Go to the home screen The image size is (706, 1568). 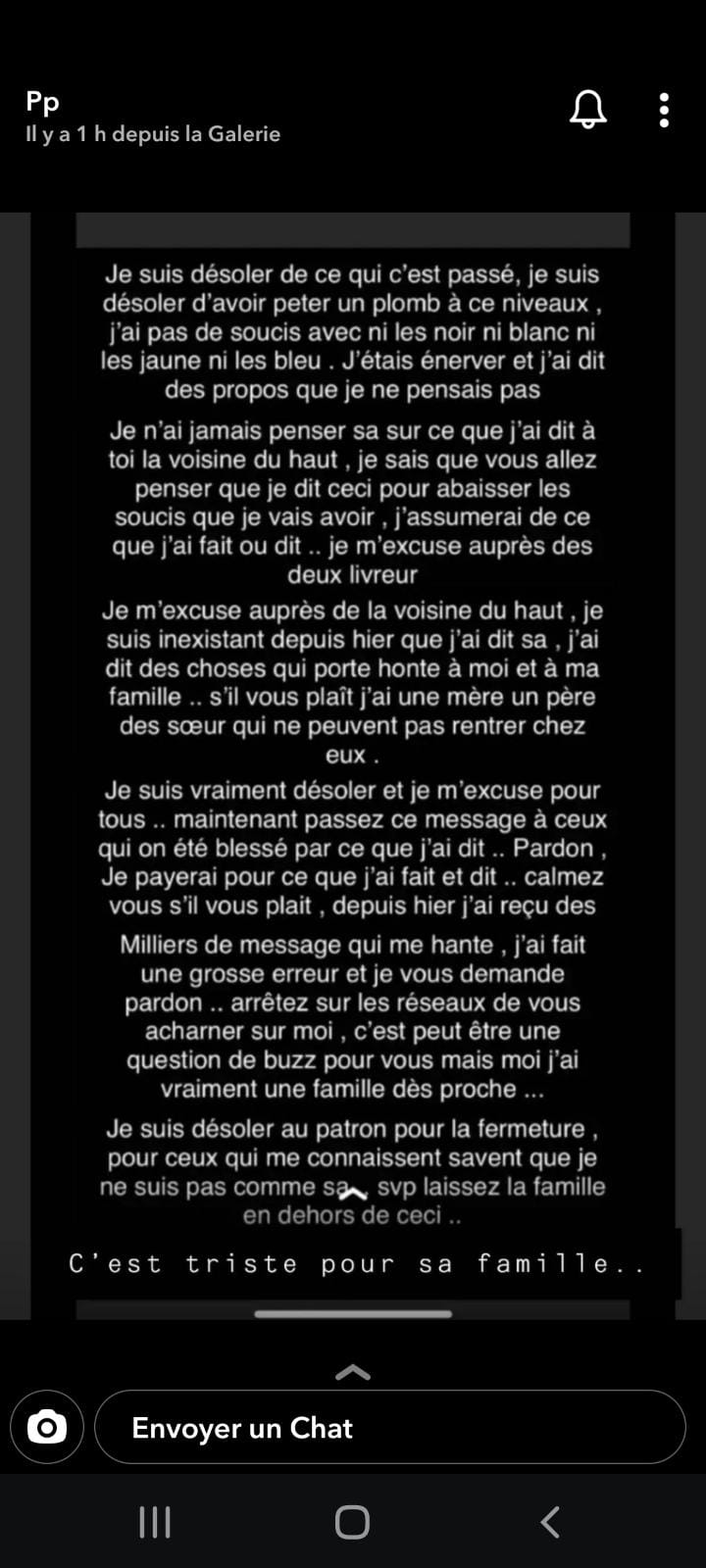tap(352, 1522)
